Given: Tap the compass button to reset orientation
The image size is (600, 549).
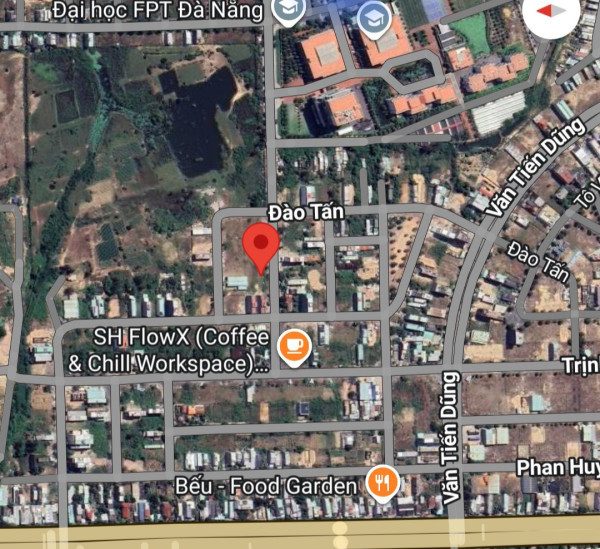Looking at the screenshot, I should 551,12.
